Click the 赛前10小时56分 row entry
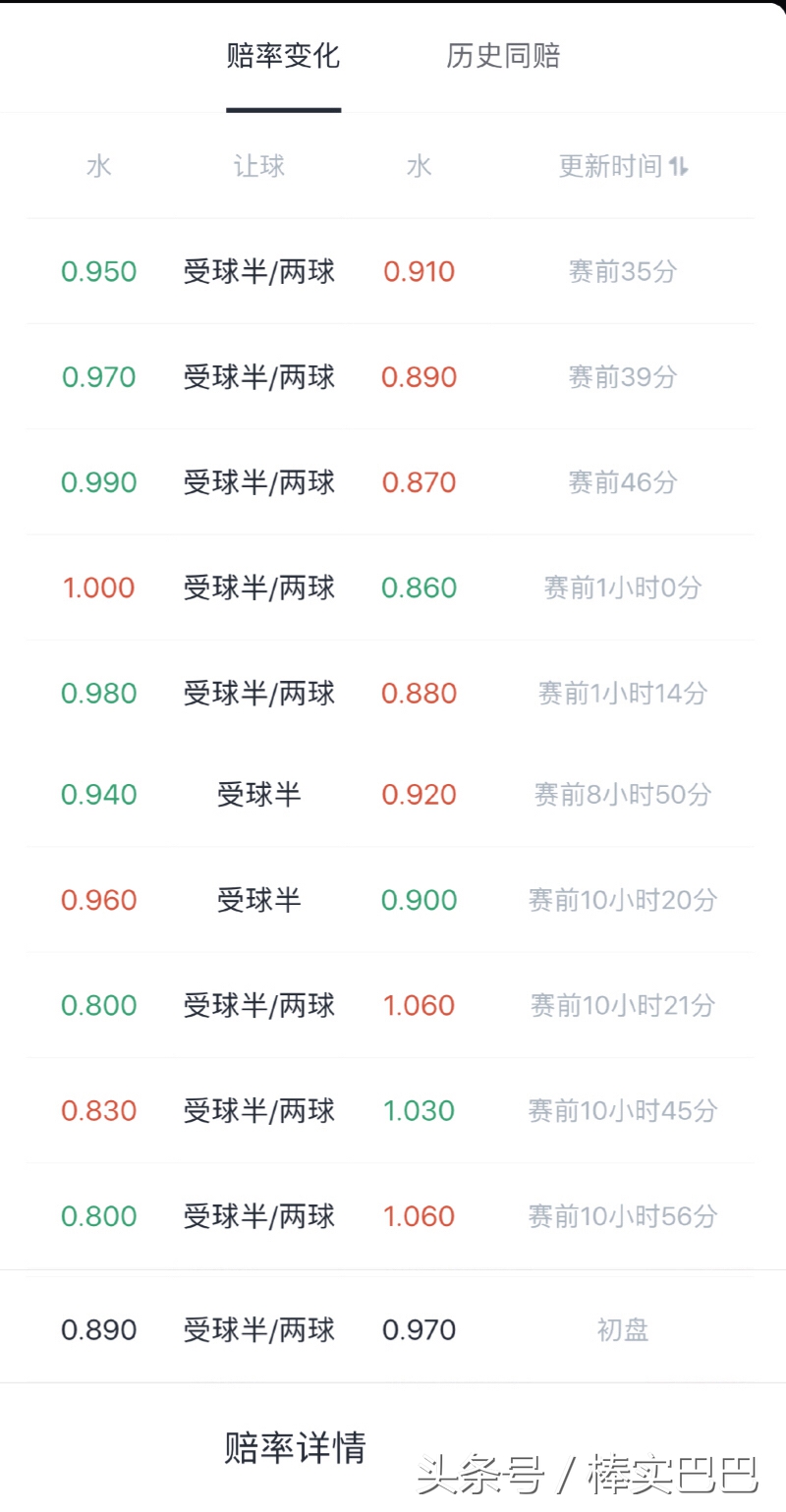The image size is (786, 1512). (x=622, y=1216)
